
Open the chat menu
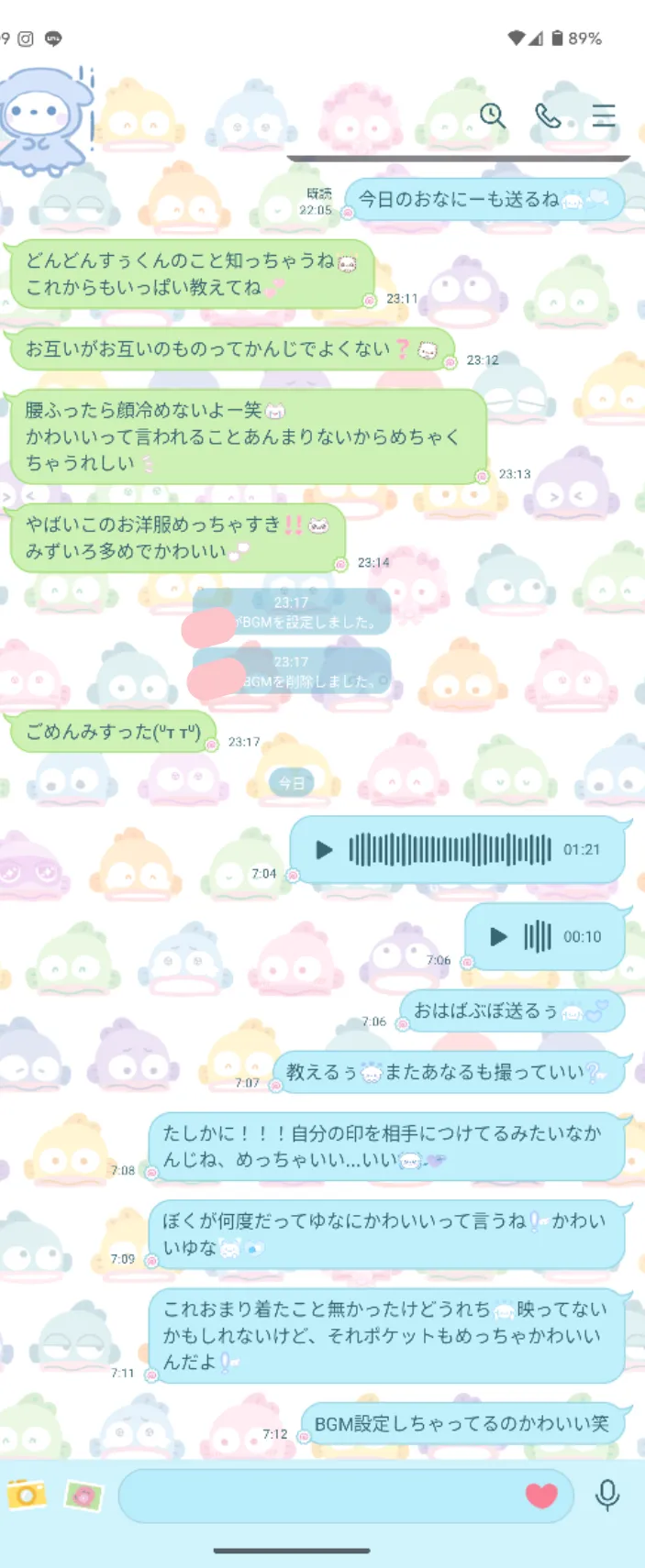tap(603, 116)
